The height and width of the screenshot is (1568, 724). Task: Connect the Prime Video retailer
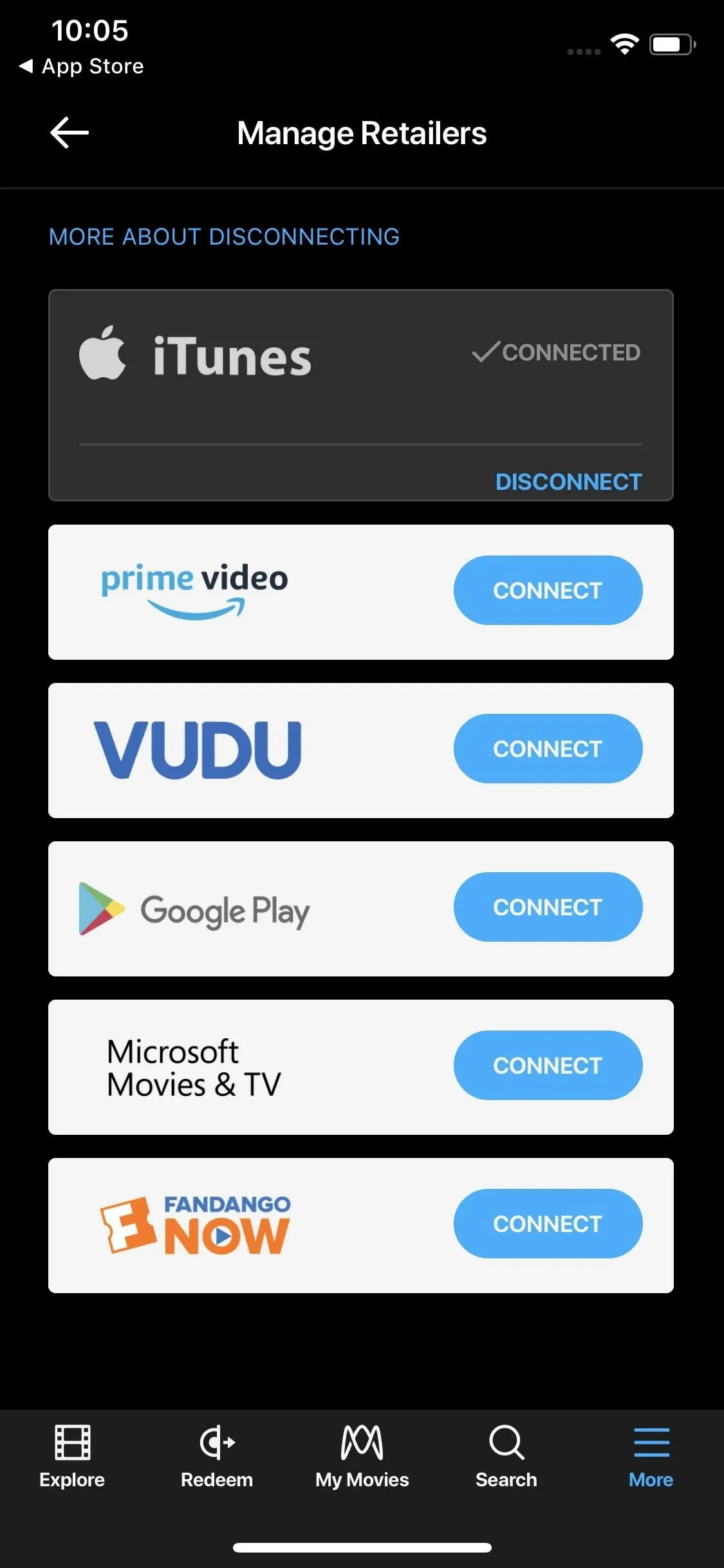click(x=548, y=590)
